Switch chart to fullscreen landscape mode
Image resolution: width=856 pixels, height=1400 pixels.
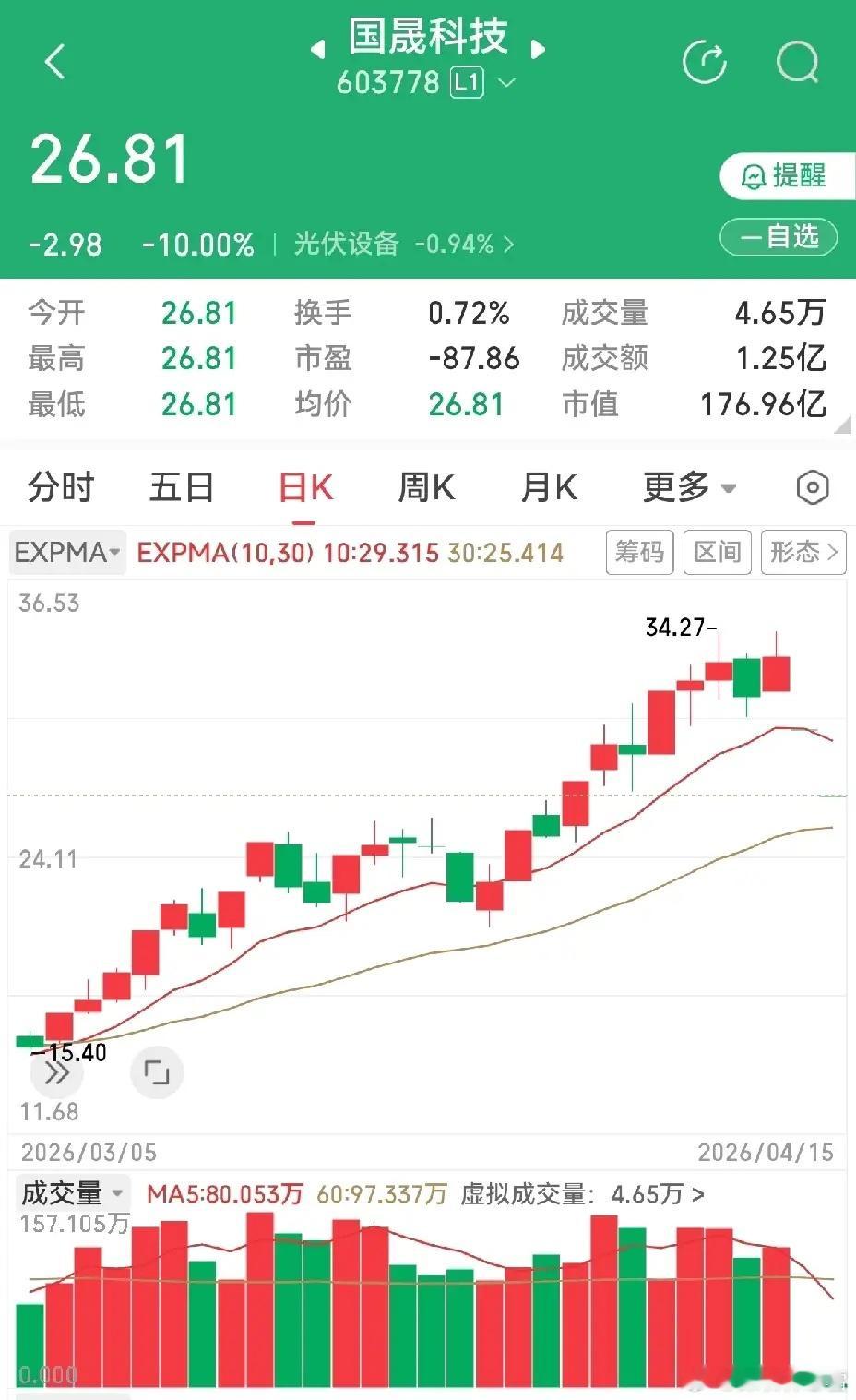[x=158, y=1072]
